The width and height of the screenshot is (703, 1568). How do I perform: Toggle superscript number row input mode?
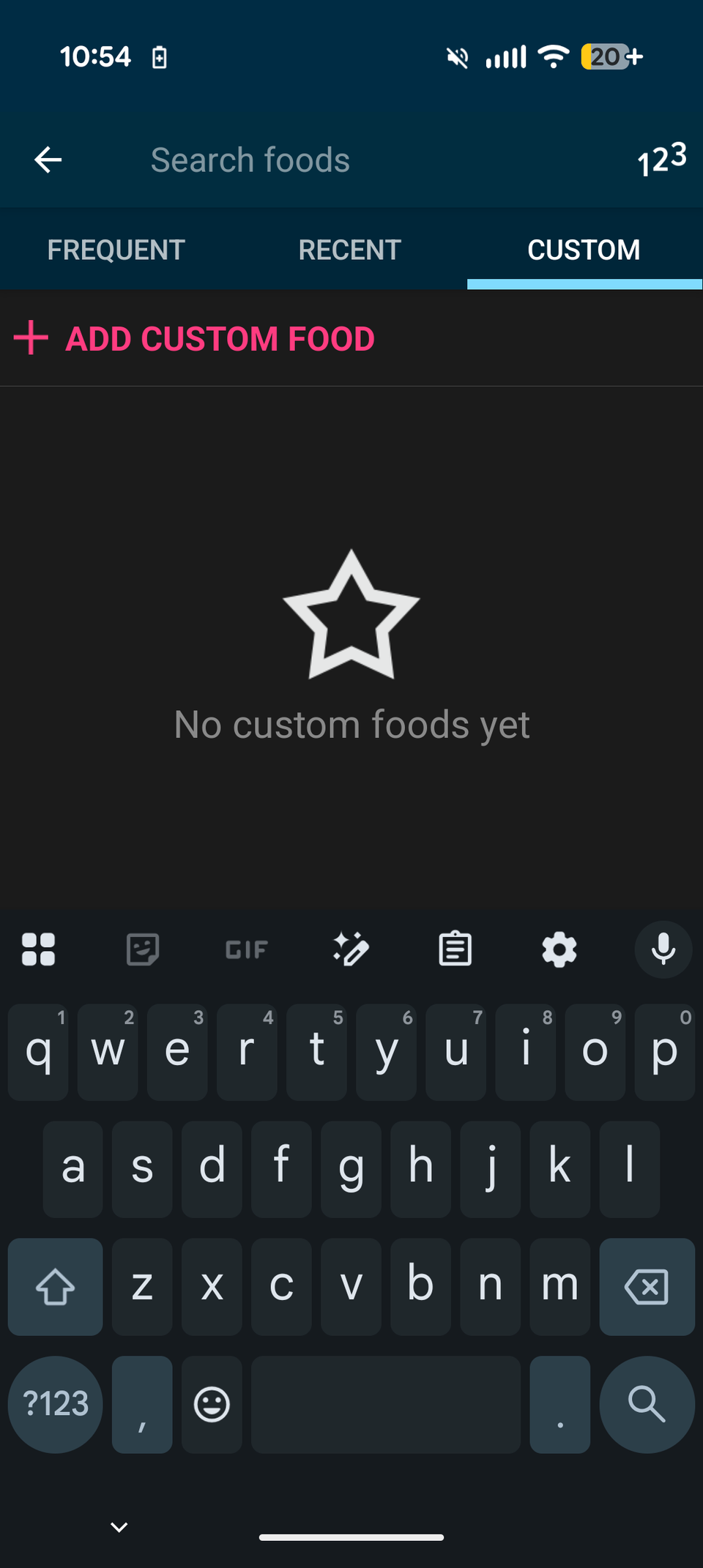point(661,160)
